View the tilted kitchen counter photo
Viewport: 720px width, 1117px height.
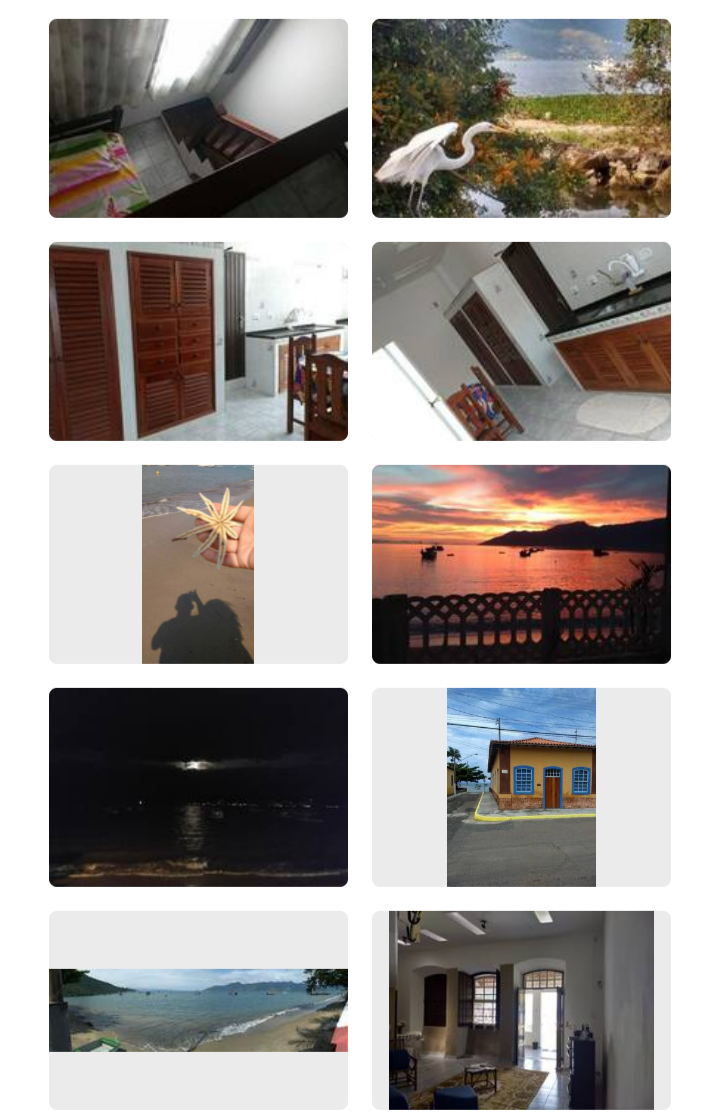[x=521, y=341]
